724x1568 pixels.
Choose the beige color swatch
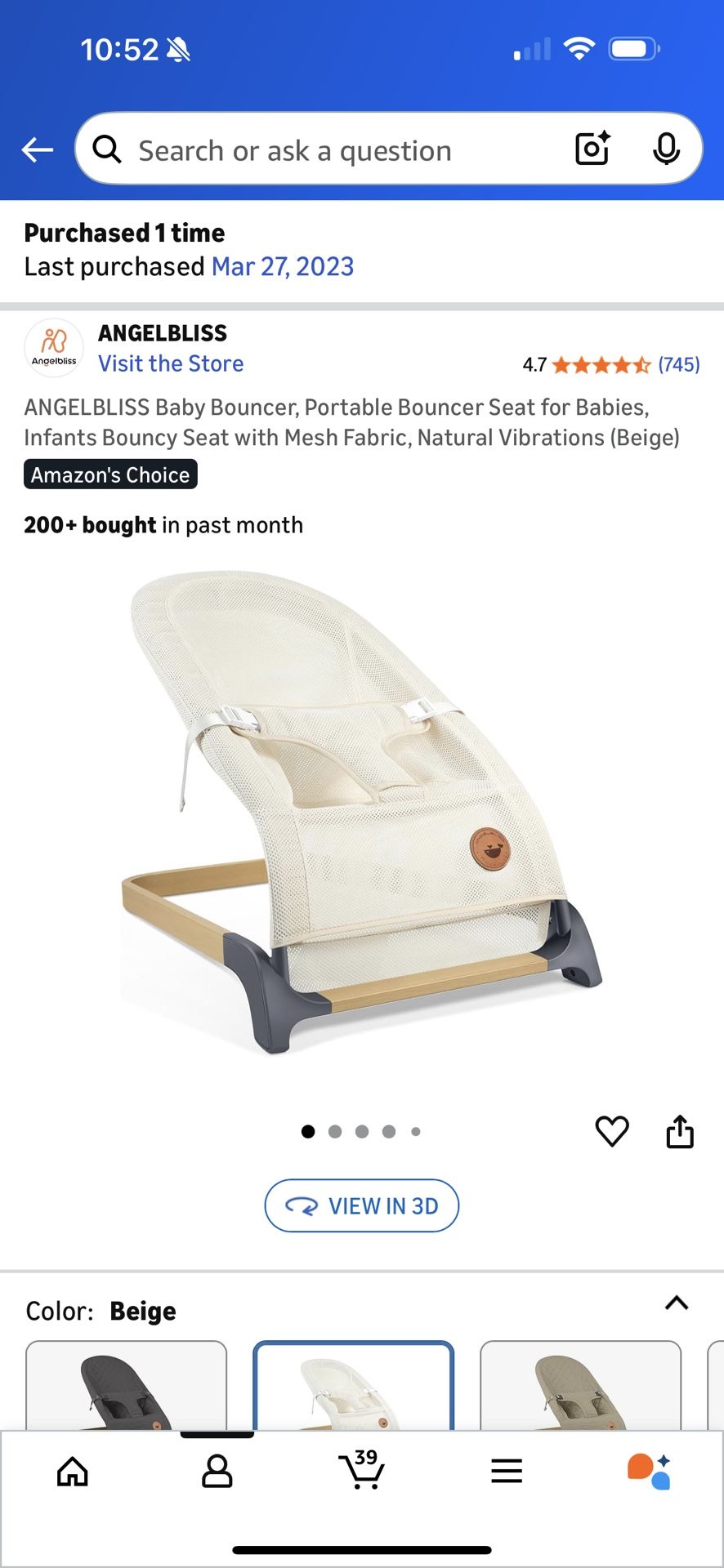(353, 1387)
